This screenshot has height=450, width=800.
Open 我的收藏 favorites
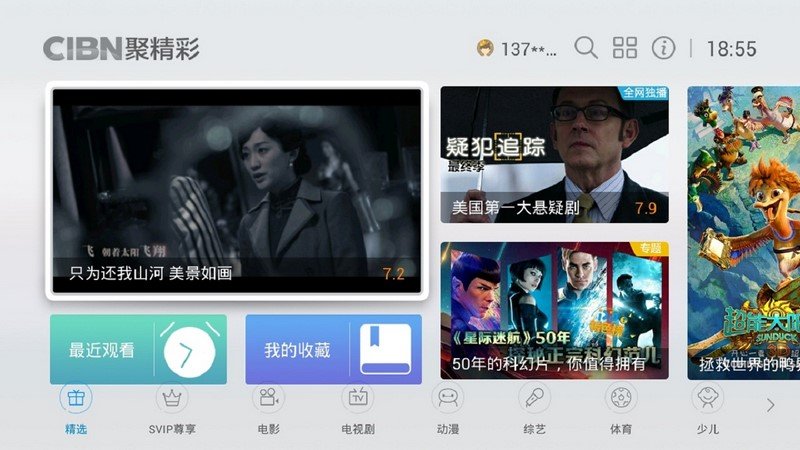point(333,350)
